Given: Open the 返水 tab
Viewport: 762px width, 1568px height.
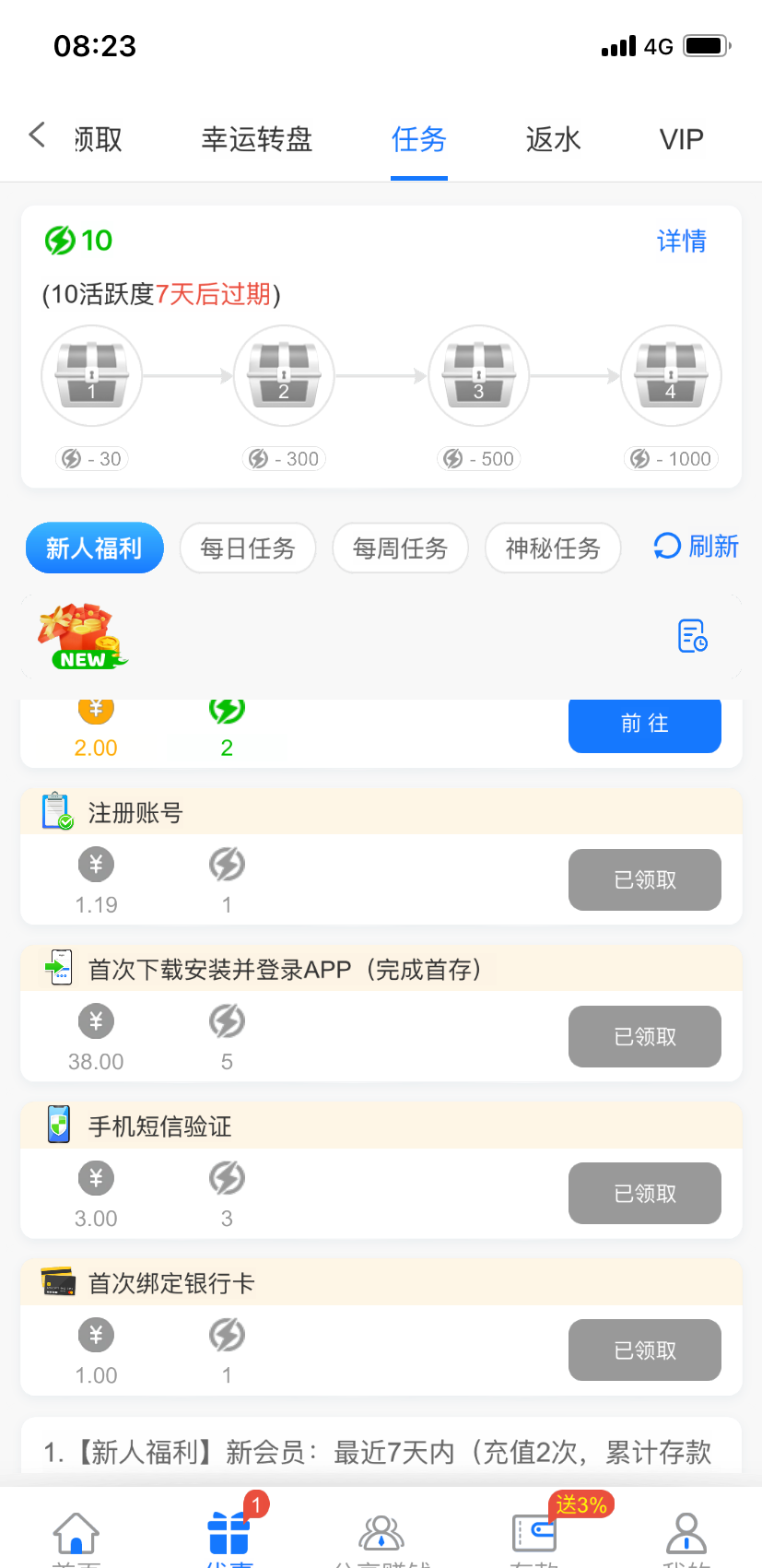Looking at the screenshot, I should (553, 139).
